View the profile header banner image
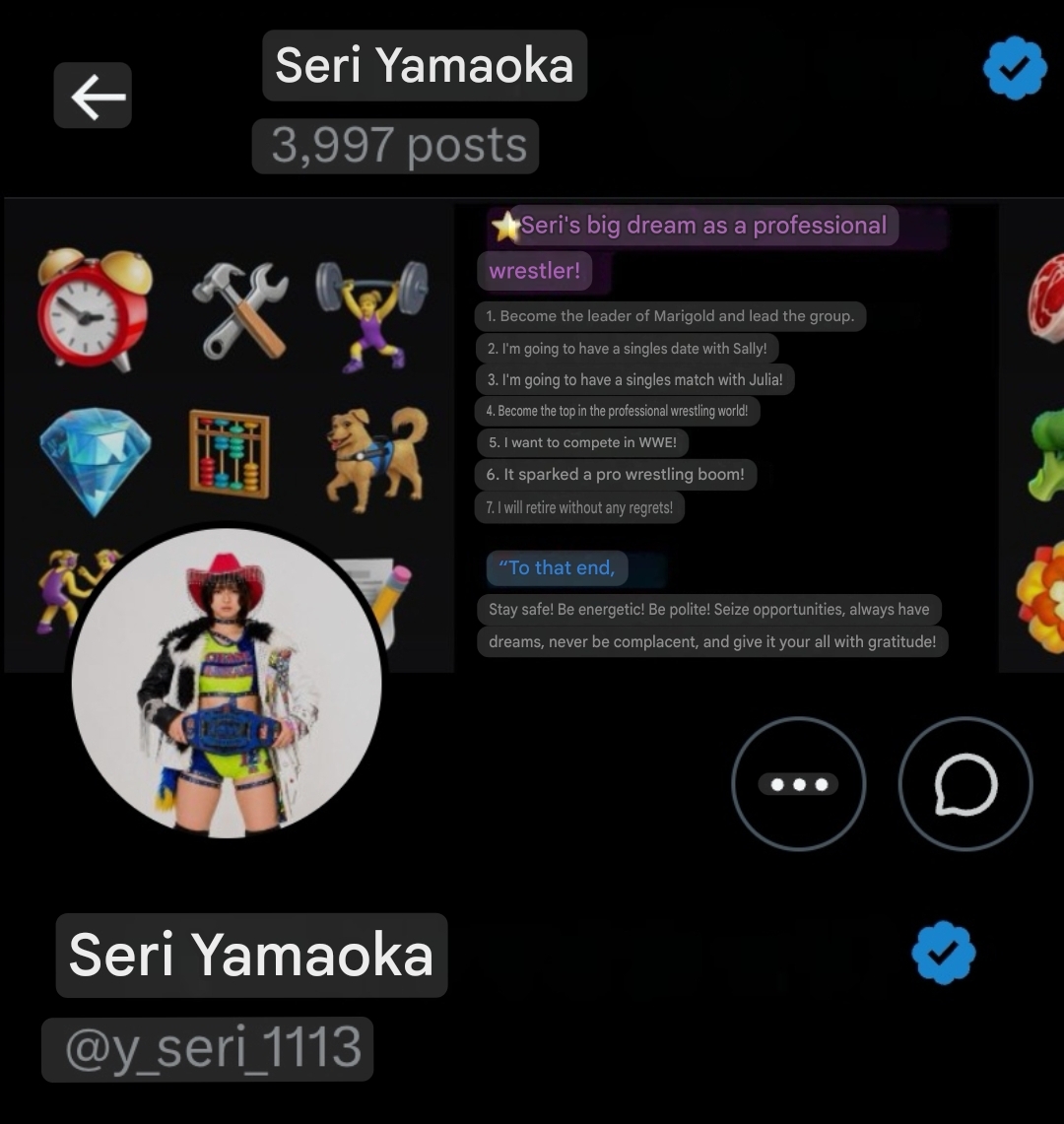1064x1124 pixels. coord(532,435)
